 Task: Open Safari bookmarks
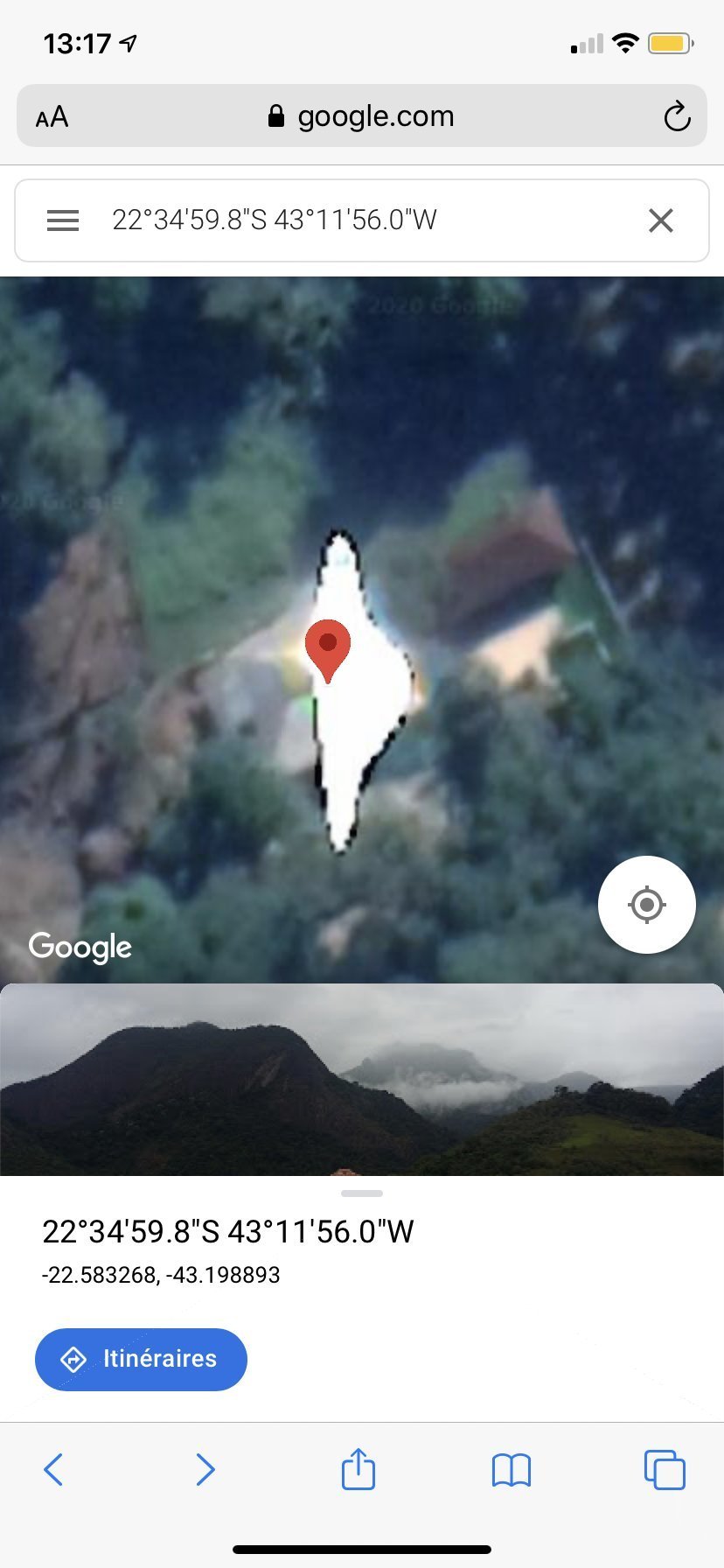pos(512,1470)
